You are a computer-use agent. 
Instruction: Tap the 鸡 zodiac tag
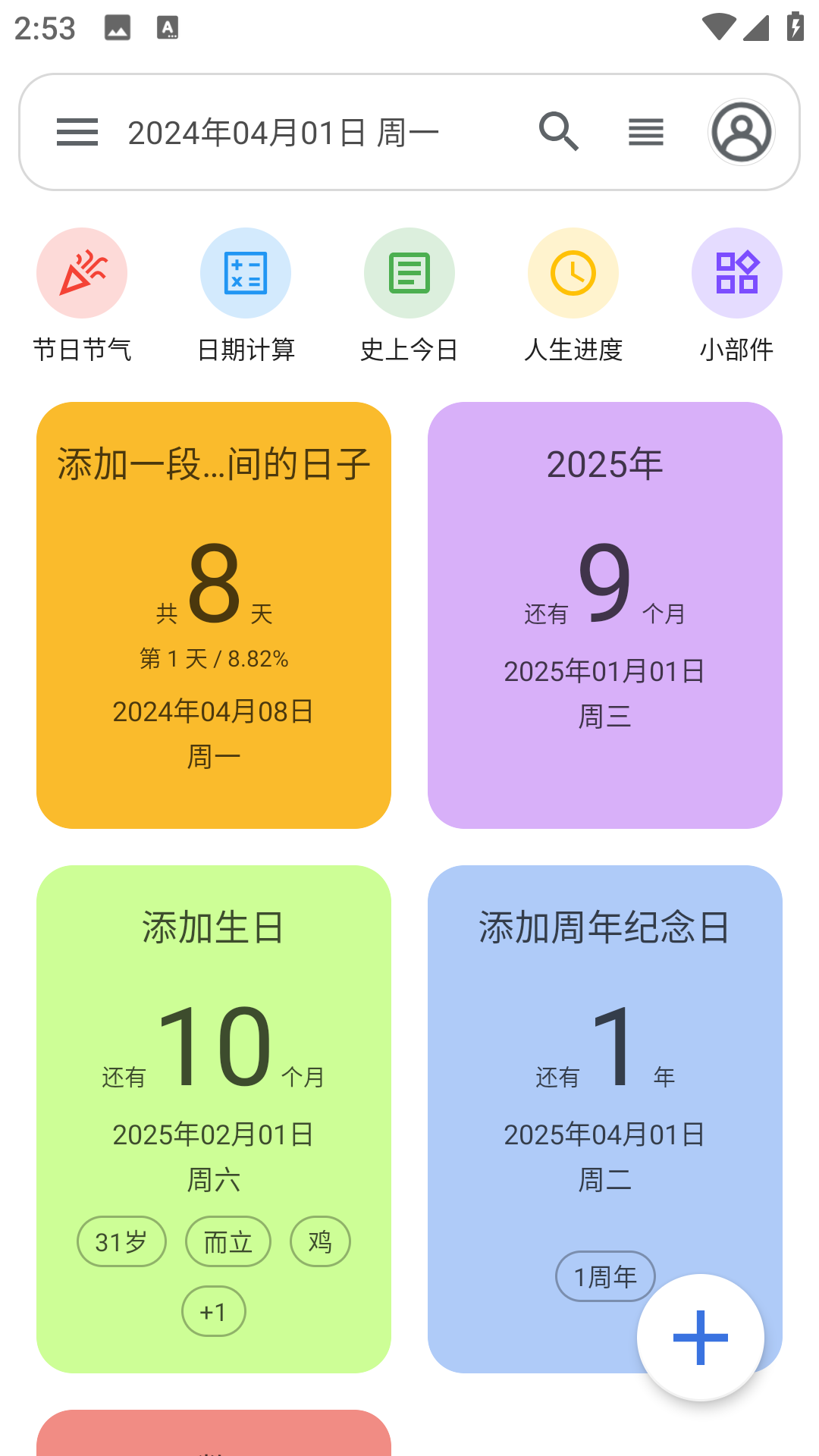pyautogui.click(x=319, y=1241)
